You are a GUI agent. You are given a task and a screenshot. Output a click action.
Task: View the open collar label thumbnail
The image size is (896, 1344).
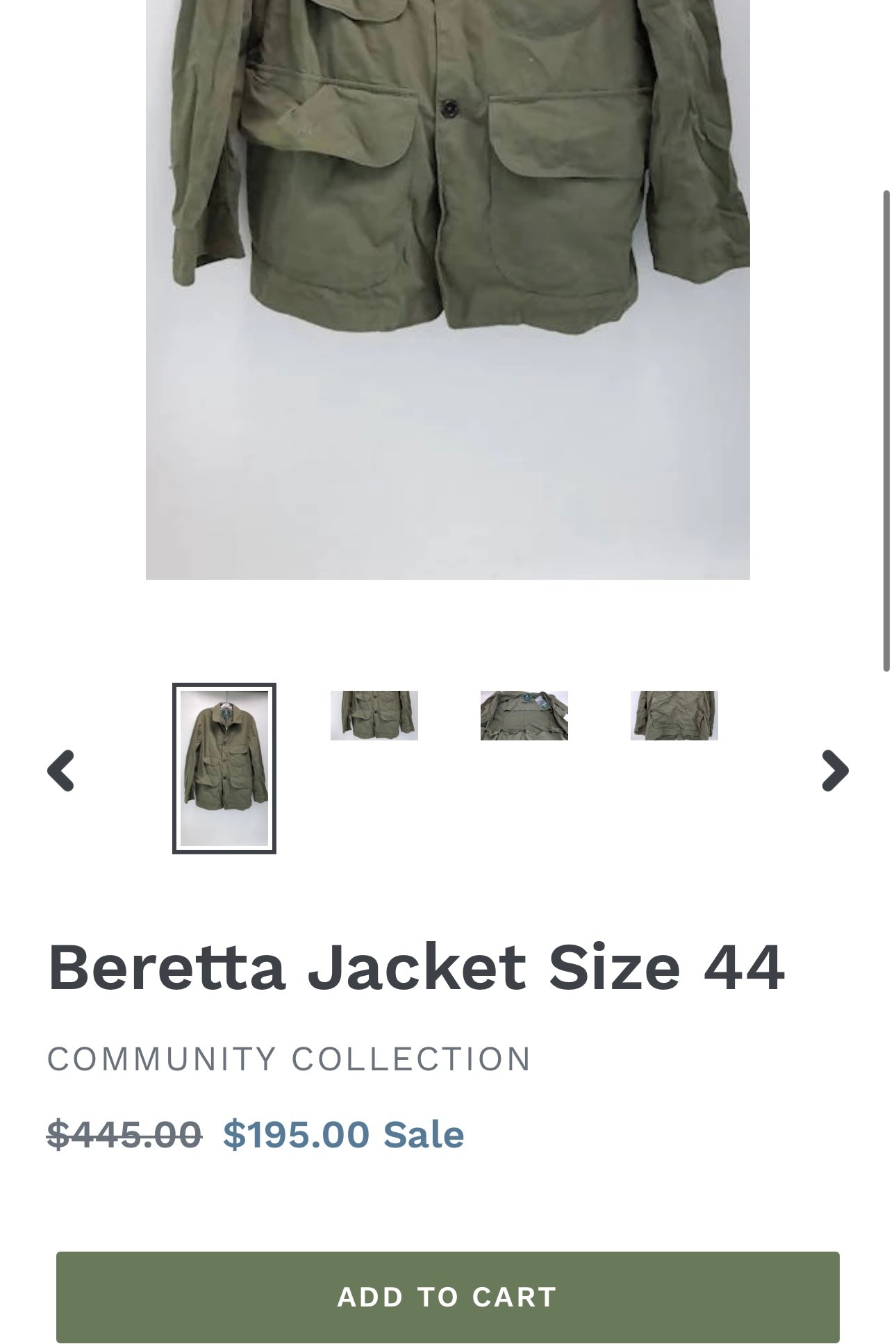tap(524, 715)
